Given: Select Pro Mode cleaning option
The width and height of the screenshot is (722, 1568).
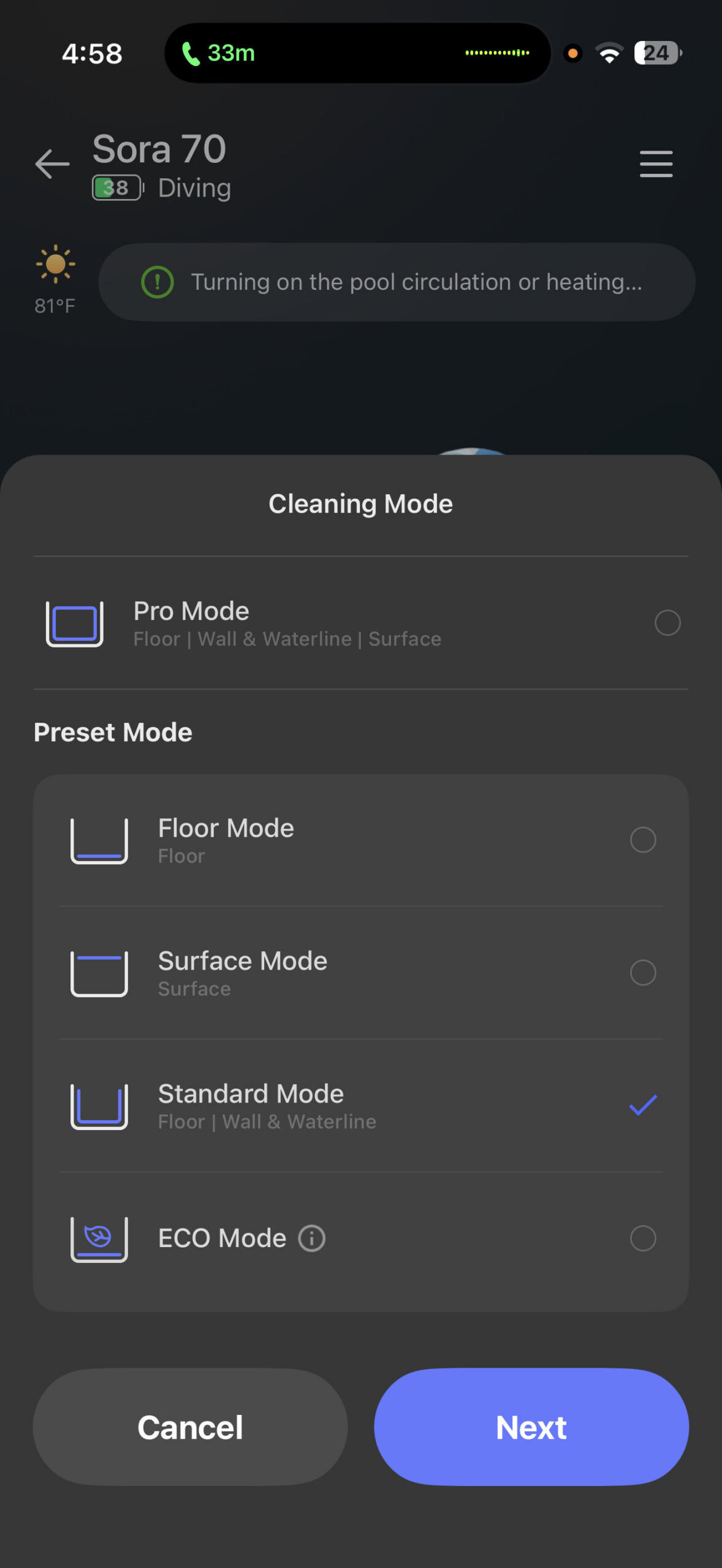Looking at the screenshot, I should 667,623.
